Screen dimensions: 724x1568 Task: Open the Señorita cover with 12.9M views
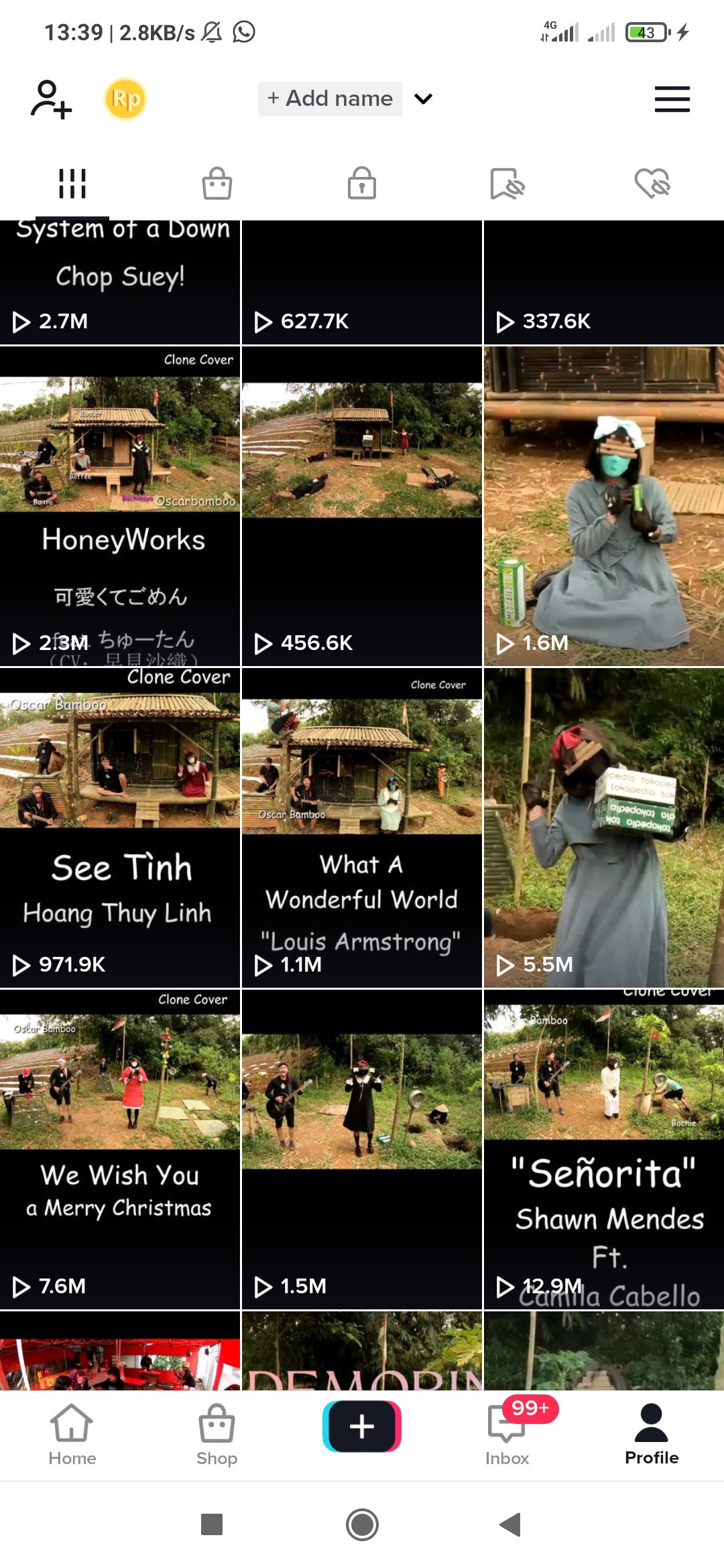point(603,1149)
